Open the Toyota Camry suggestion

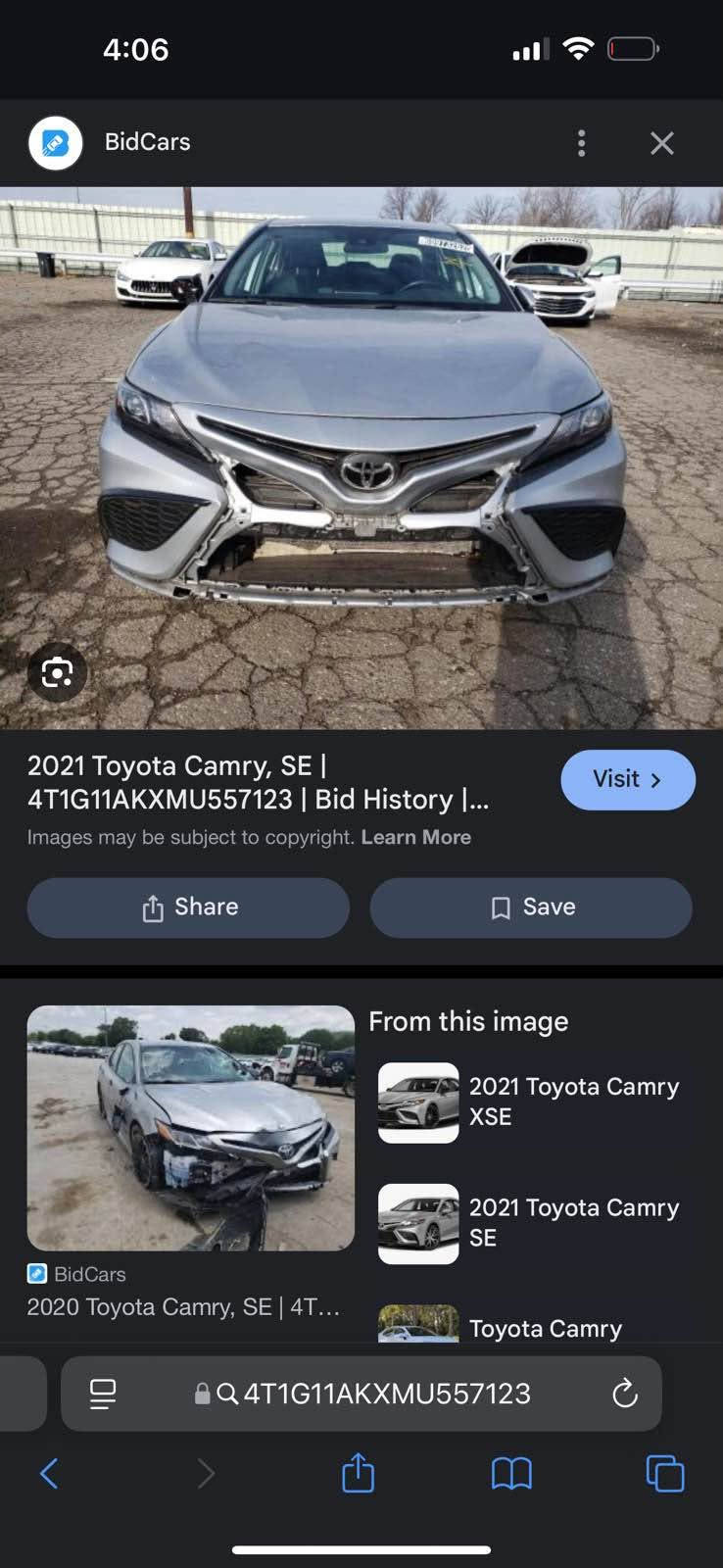point(534,1327)
